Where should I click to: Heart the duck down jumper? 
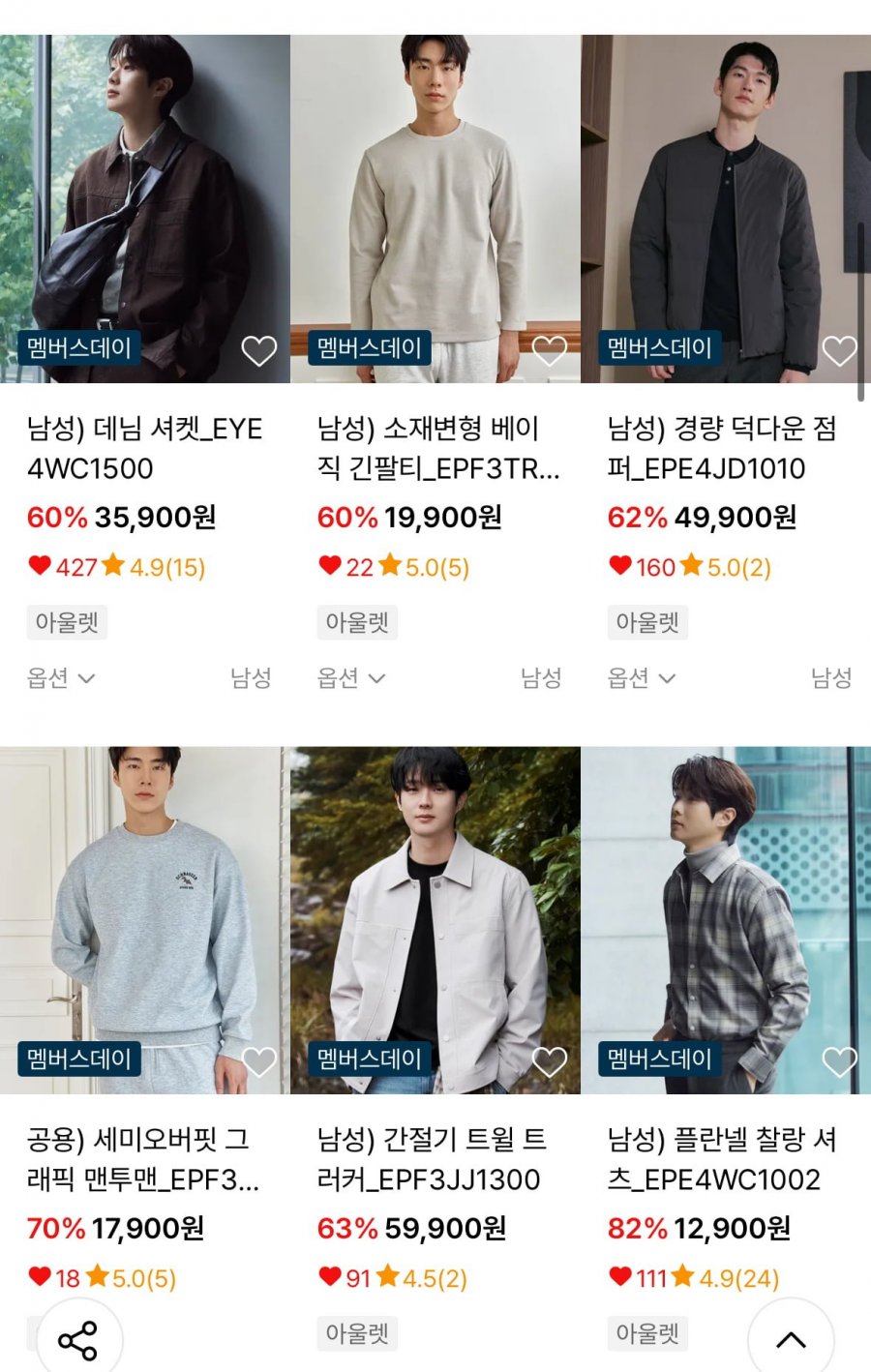[x=839, y=351]
